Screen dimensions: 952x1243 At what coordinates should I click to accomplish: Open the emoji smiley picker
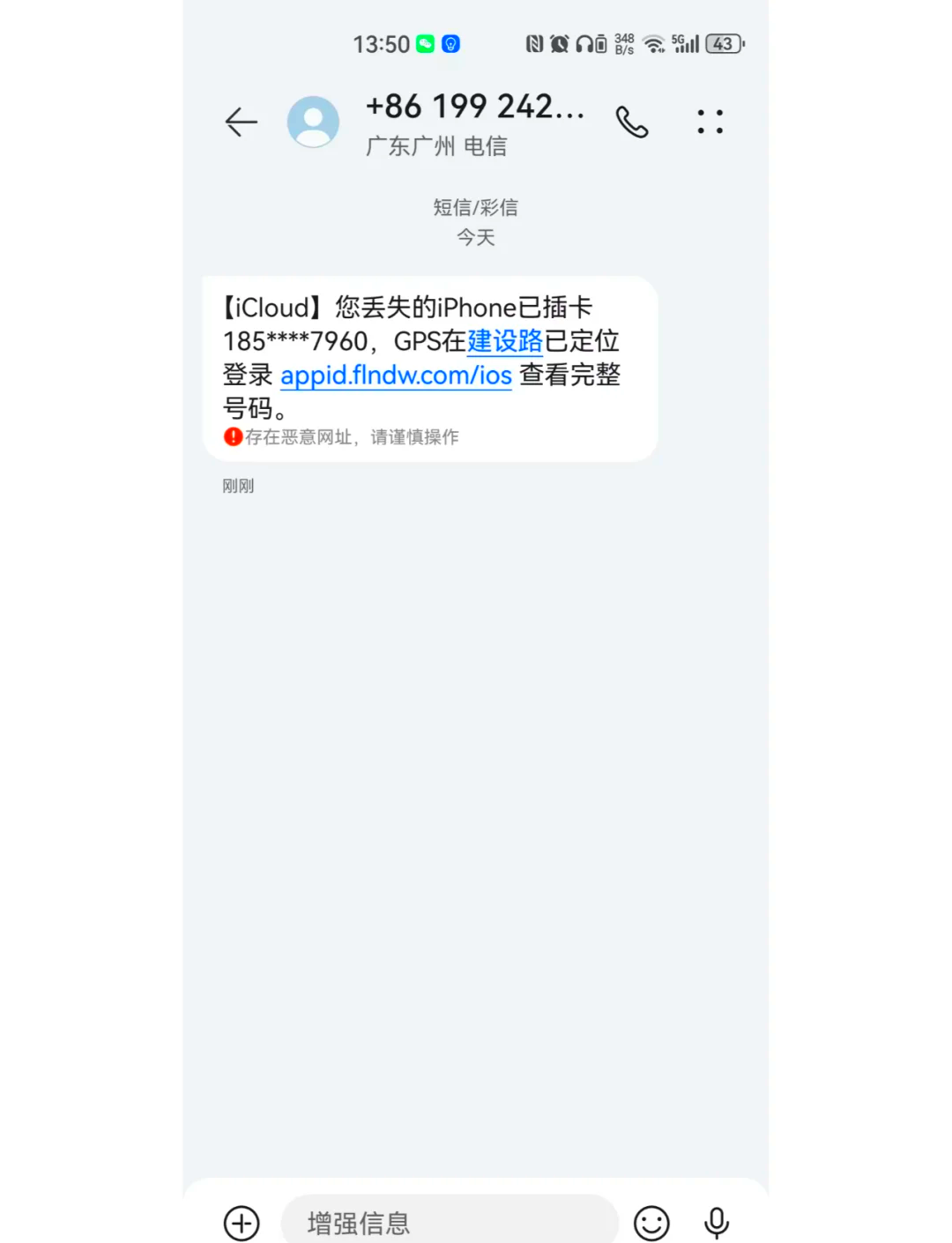click(x=651, y=1224)
